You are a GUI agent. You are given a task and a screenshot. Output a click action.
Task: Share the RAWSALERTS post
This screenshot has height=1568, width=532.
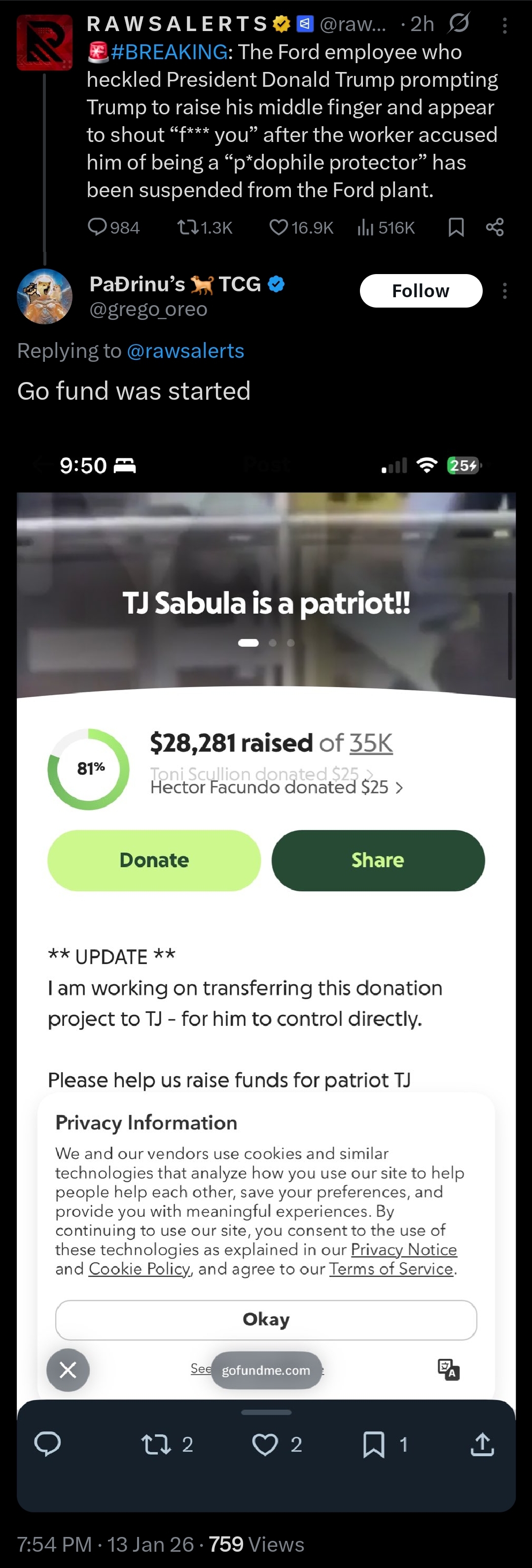click(495, 227)
